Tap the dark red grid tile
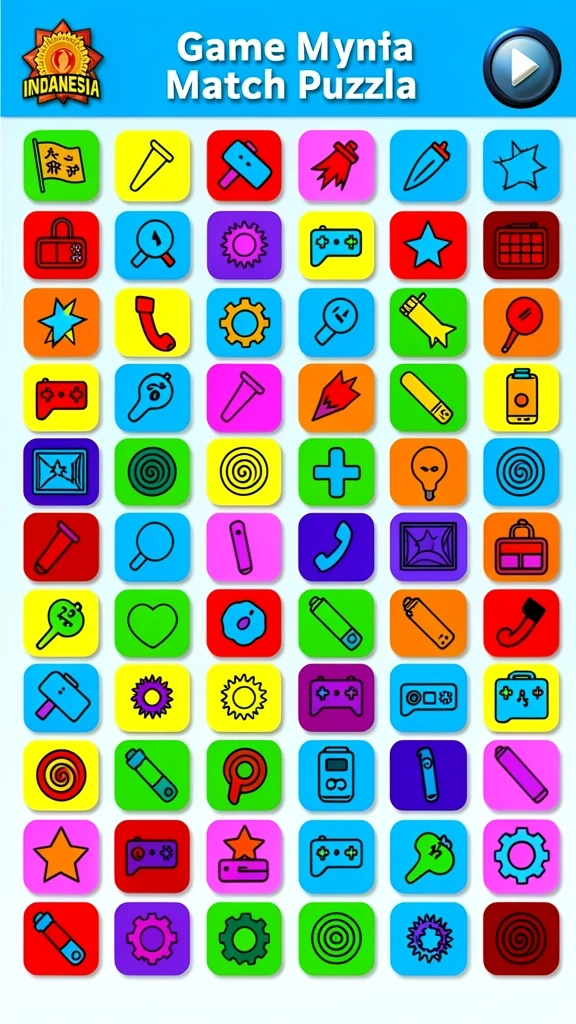The width and height of the screenshot is (576, 1024). (x=521, y=245)
